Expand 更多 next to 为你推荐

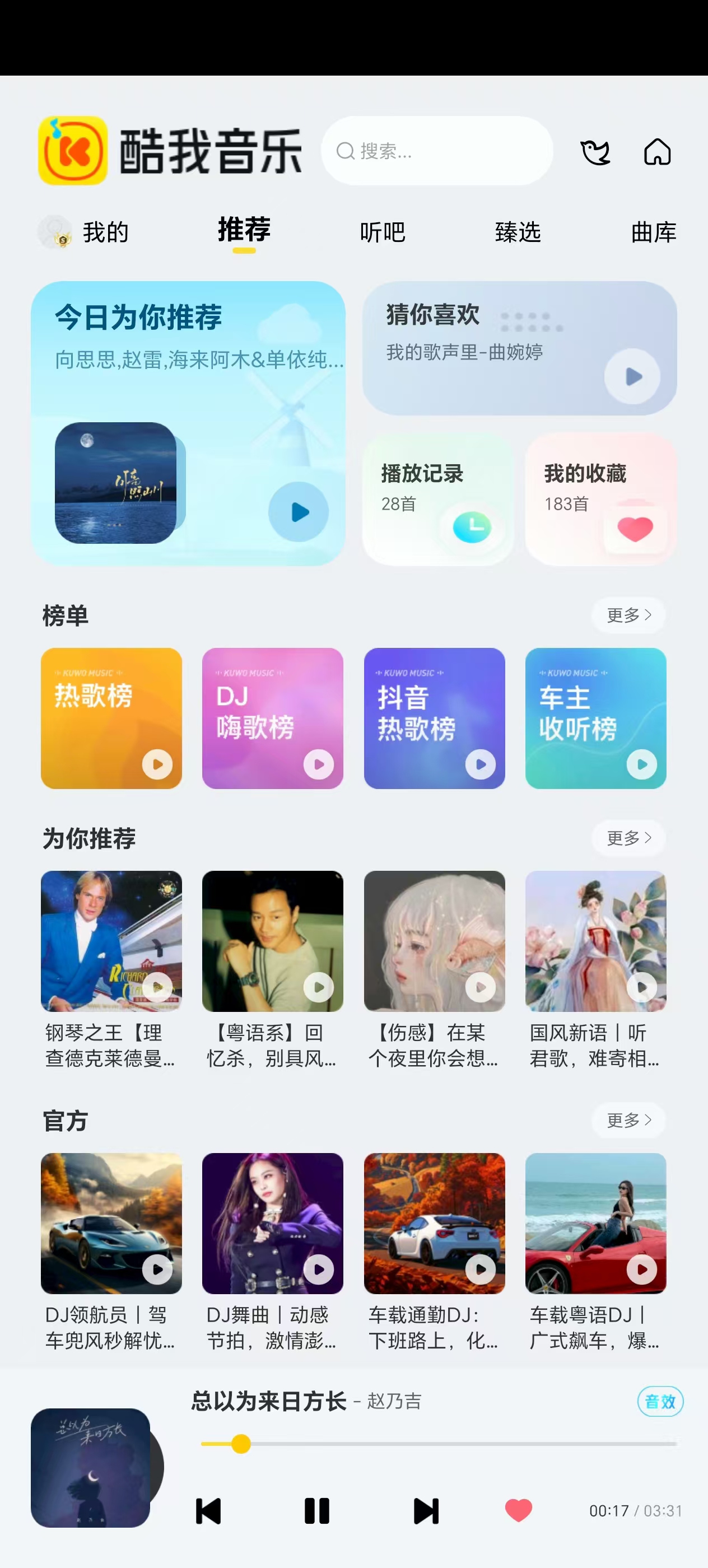[x=628, y=838]
